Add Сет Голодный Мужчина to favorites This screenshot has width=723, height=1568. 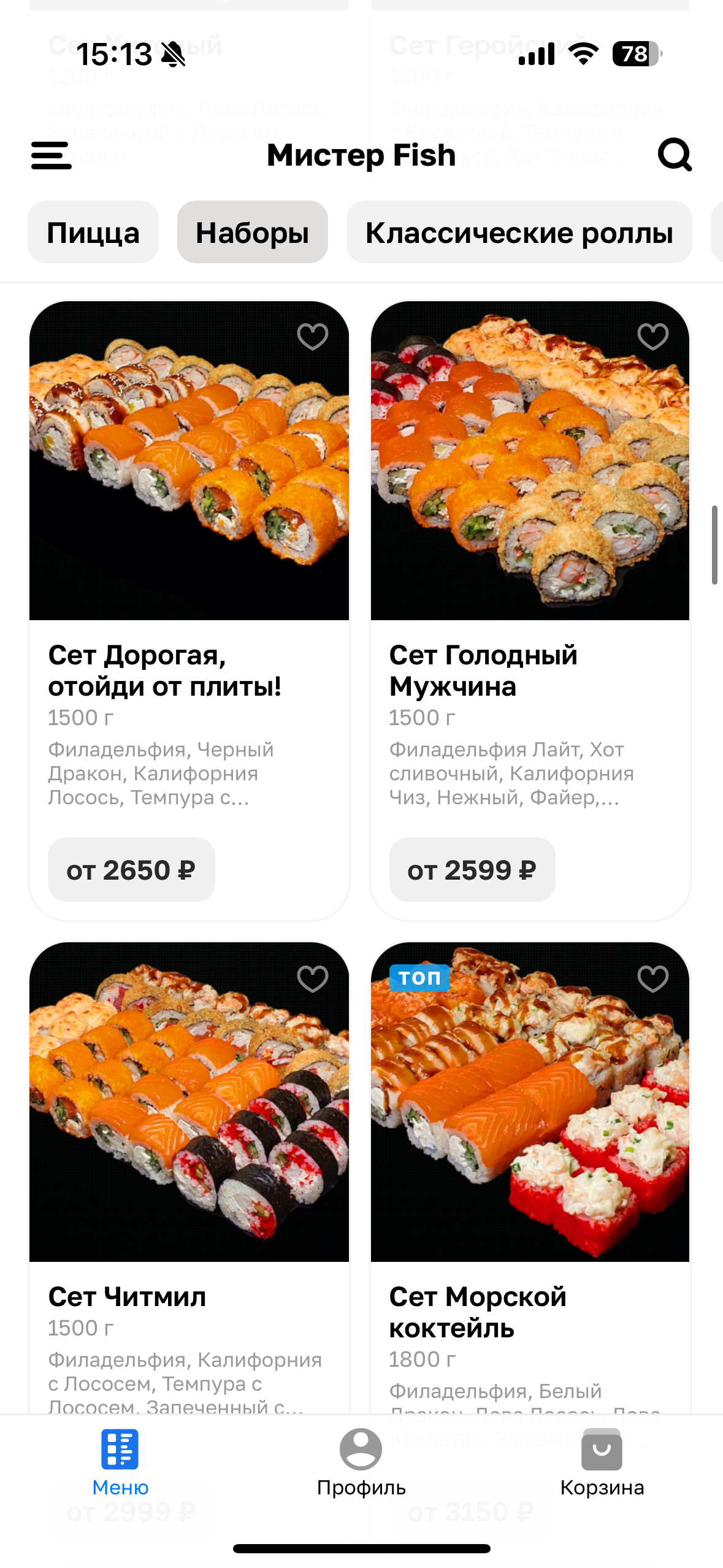[652, 336]
